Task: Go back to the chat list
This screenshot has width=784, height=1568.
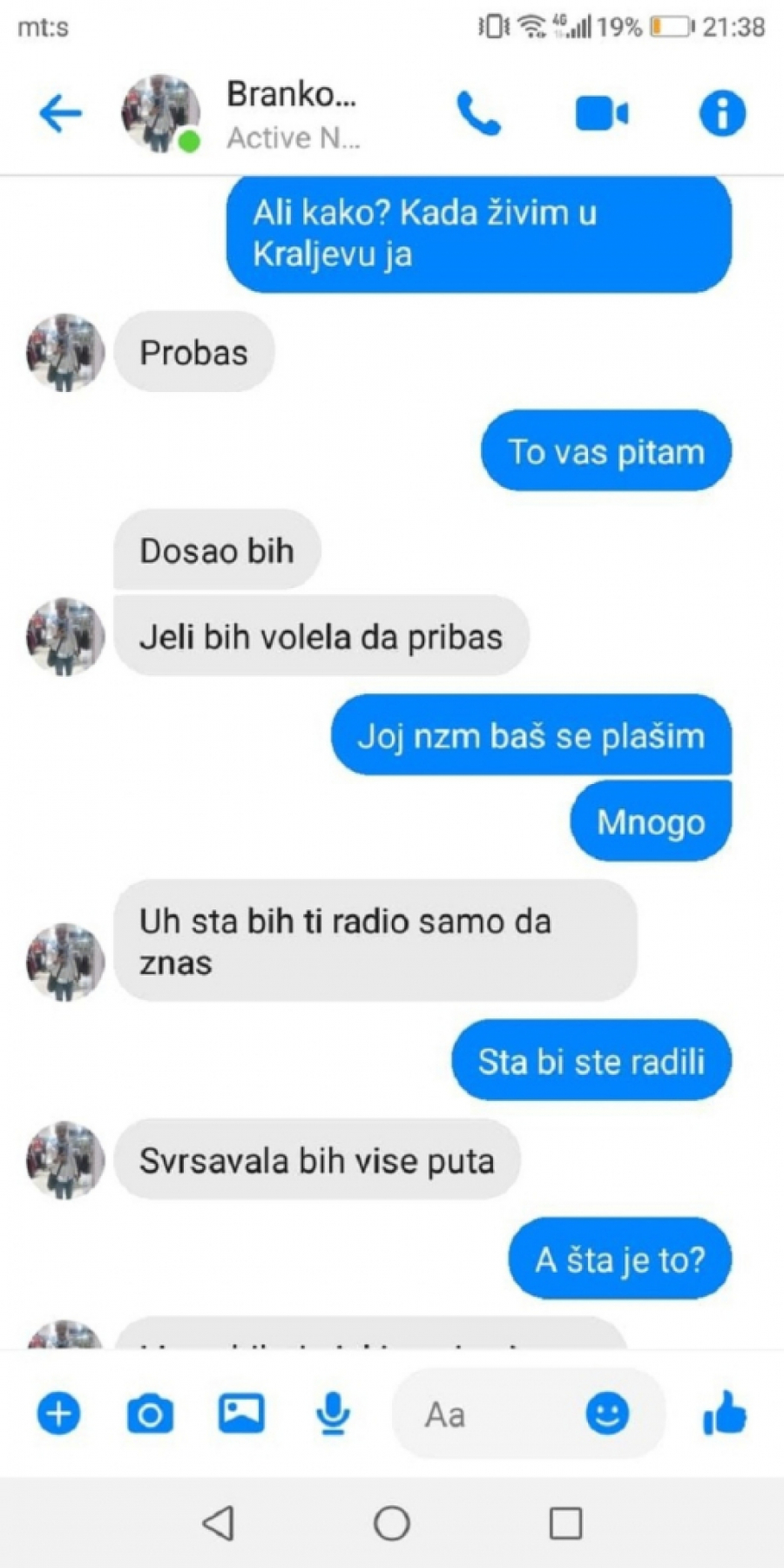Action: click(x=60, y=113)
